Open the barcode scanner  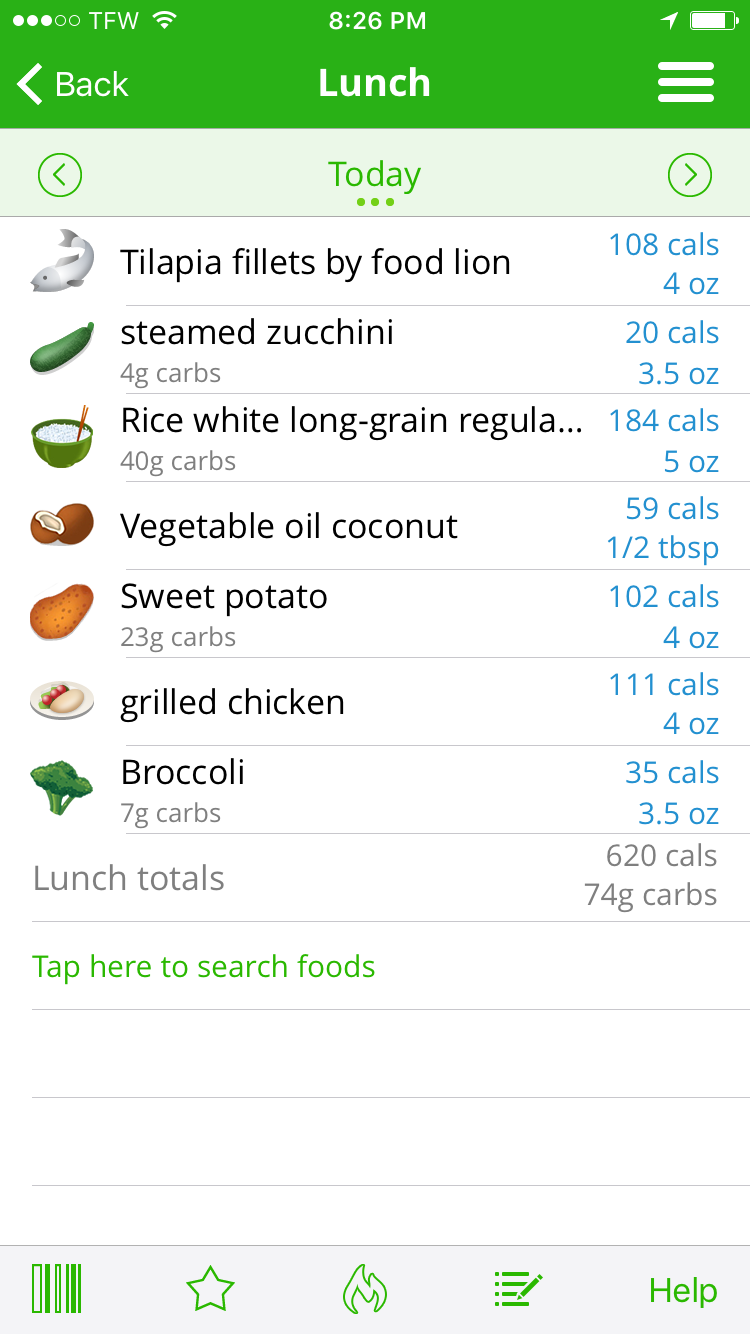click(57, 1289)
